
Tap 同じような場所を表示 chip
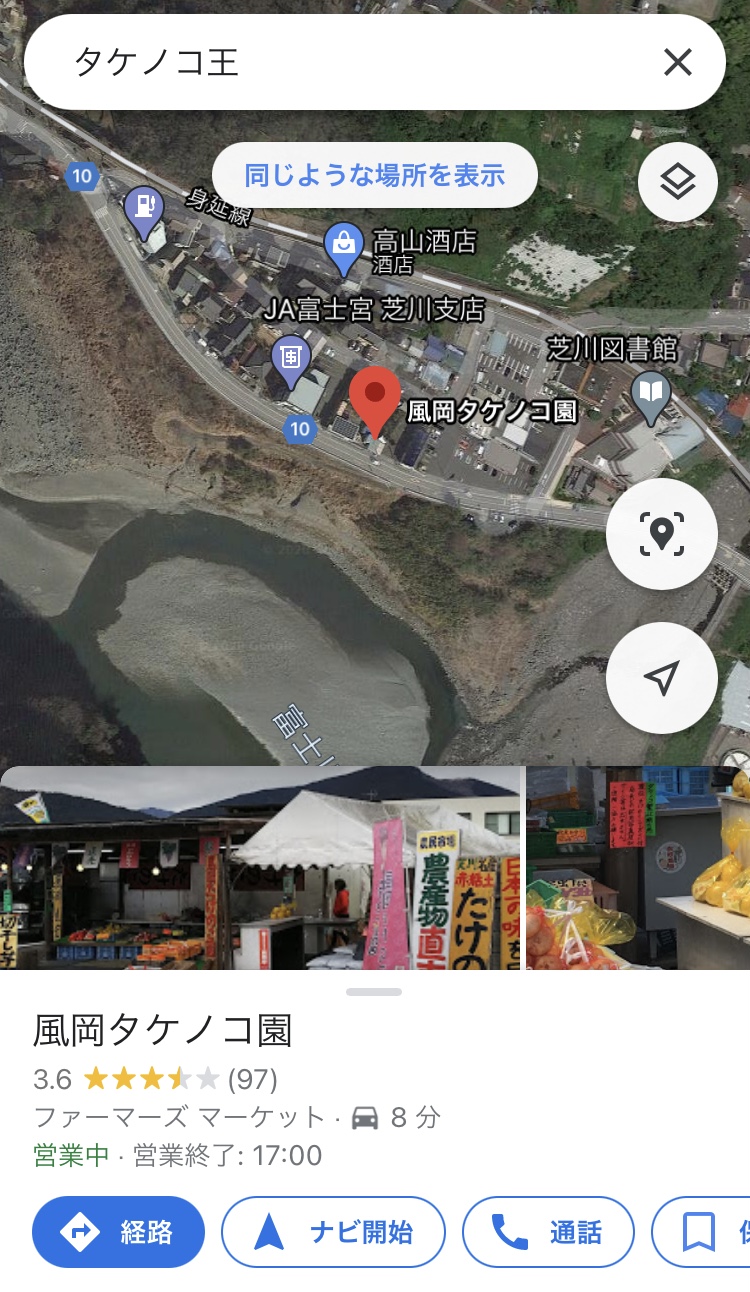point(375,176)
